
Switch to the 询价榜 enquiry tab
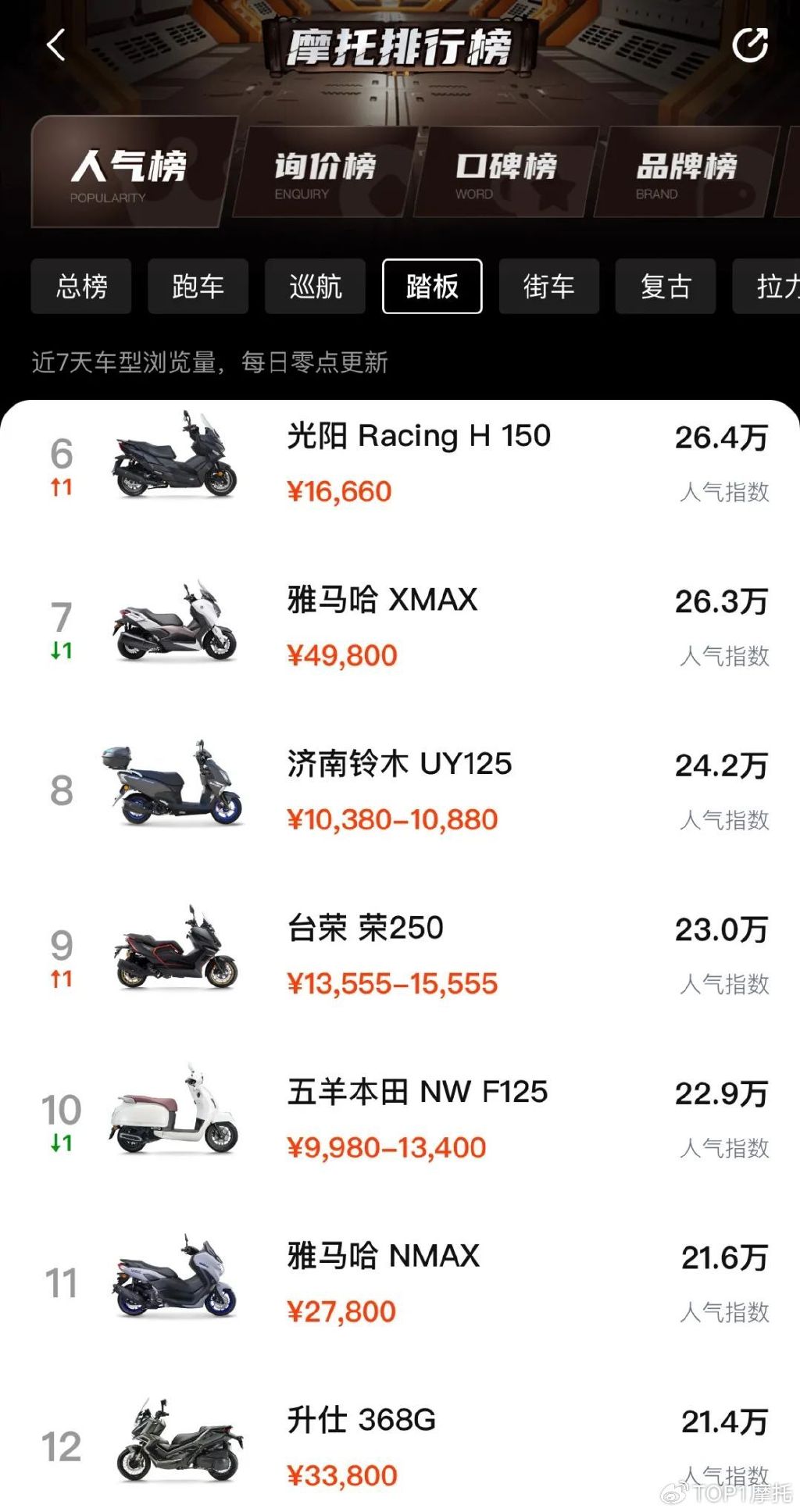point(325,173)
